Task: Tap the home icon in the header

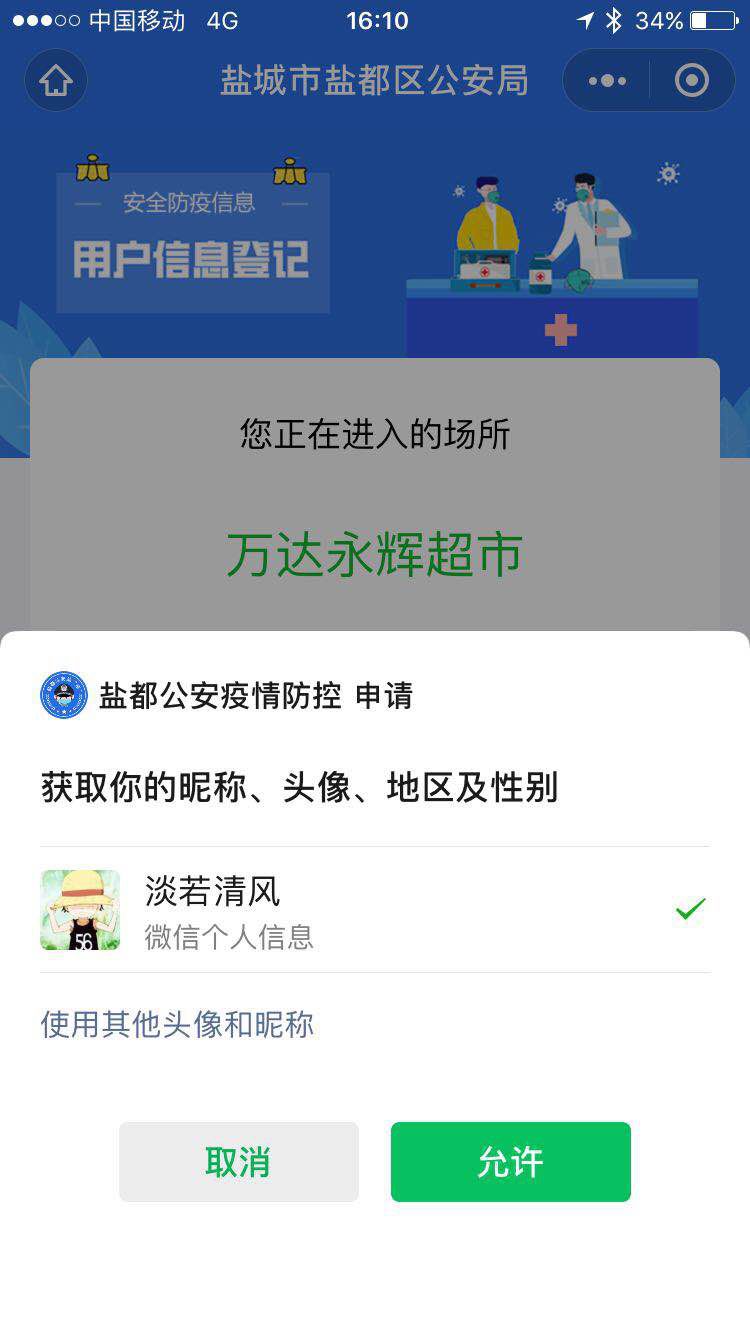Action: (x=56, y=80)
